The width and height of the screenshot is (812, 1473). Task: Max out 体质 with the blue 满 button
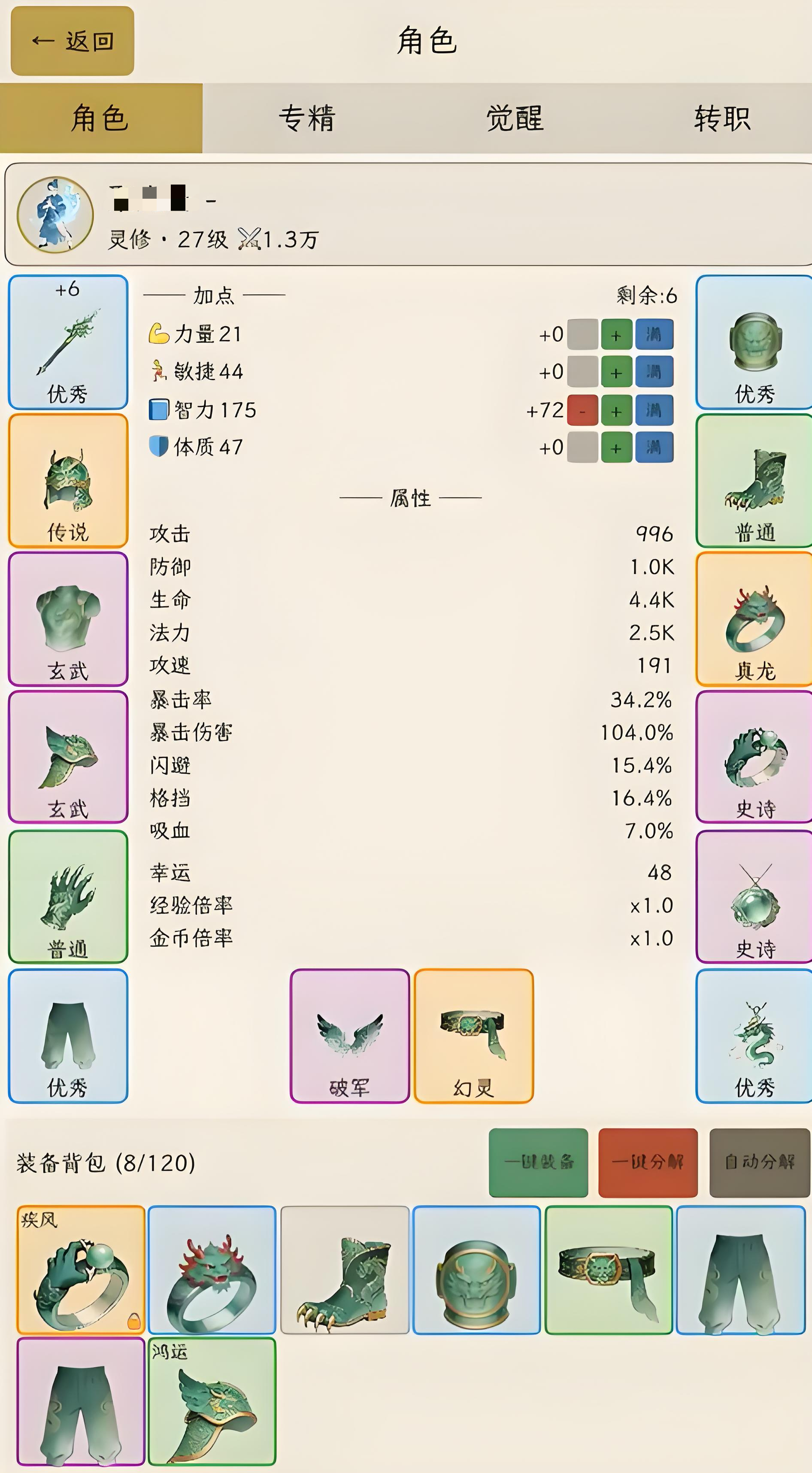pos(654,447)
